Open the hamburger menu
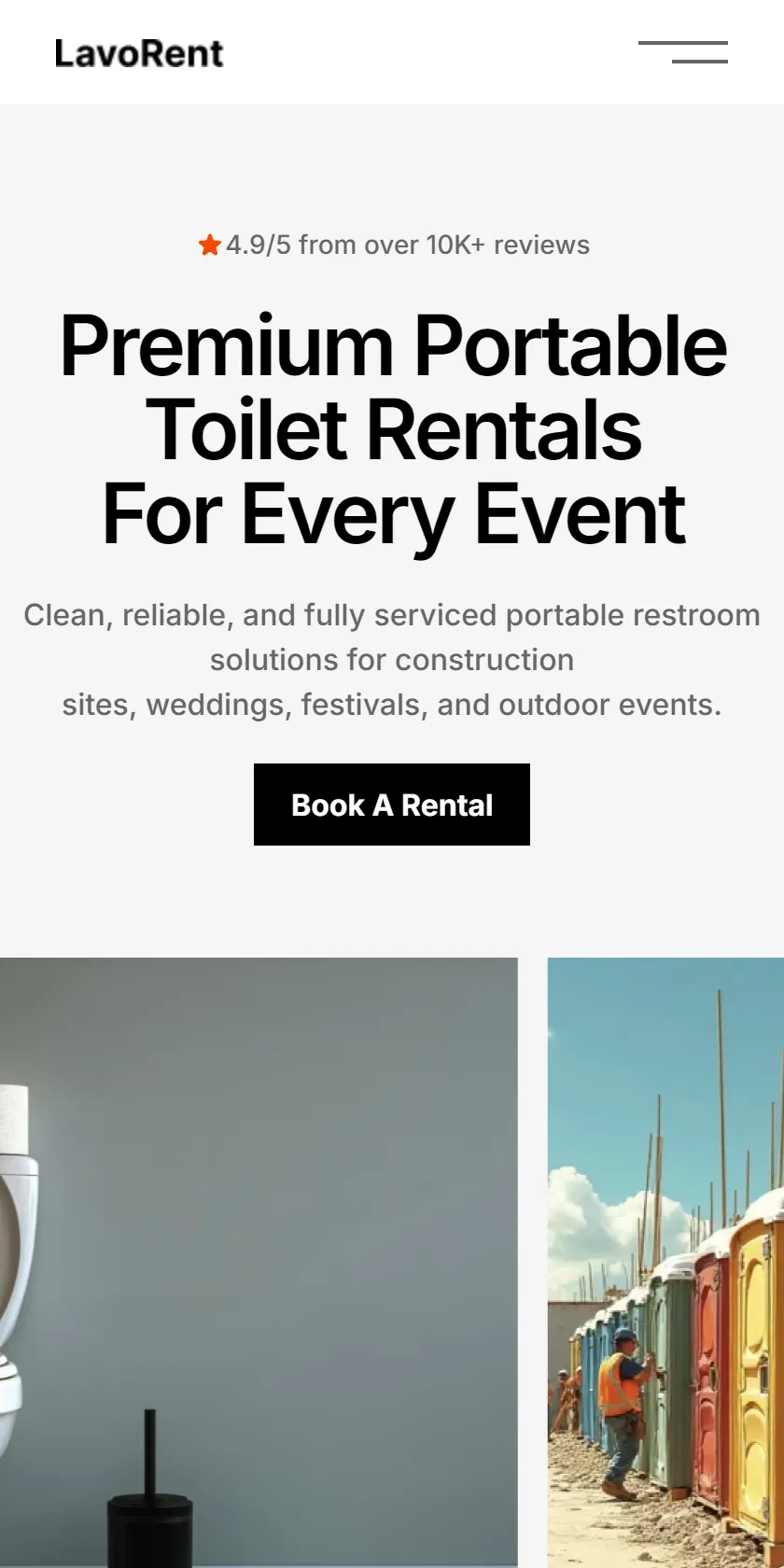784x1568 pixels. click(683, 52)
